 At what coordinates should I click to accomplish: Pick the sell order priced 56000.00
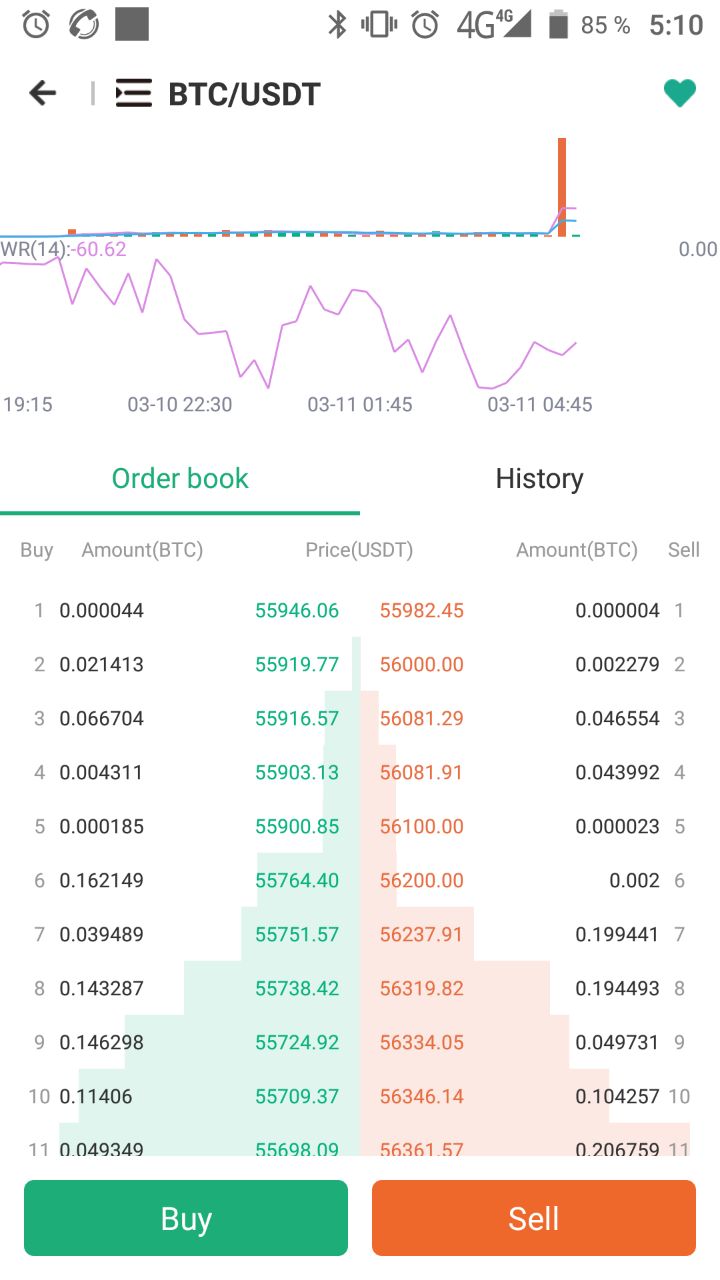(x=540, y=664)
